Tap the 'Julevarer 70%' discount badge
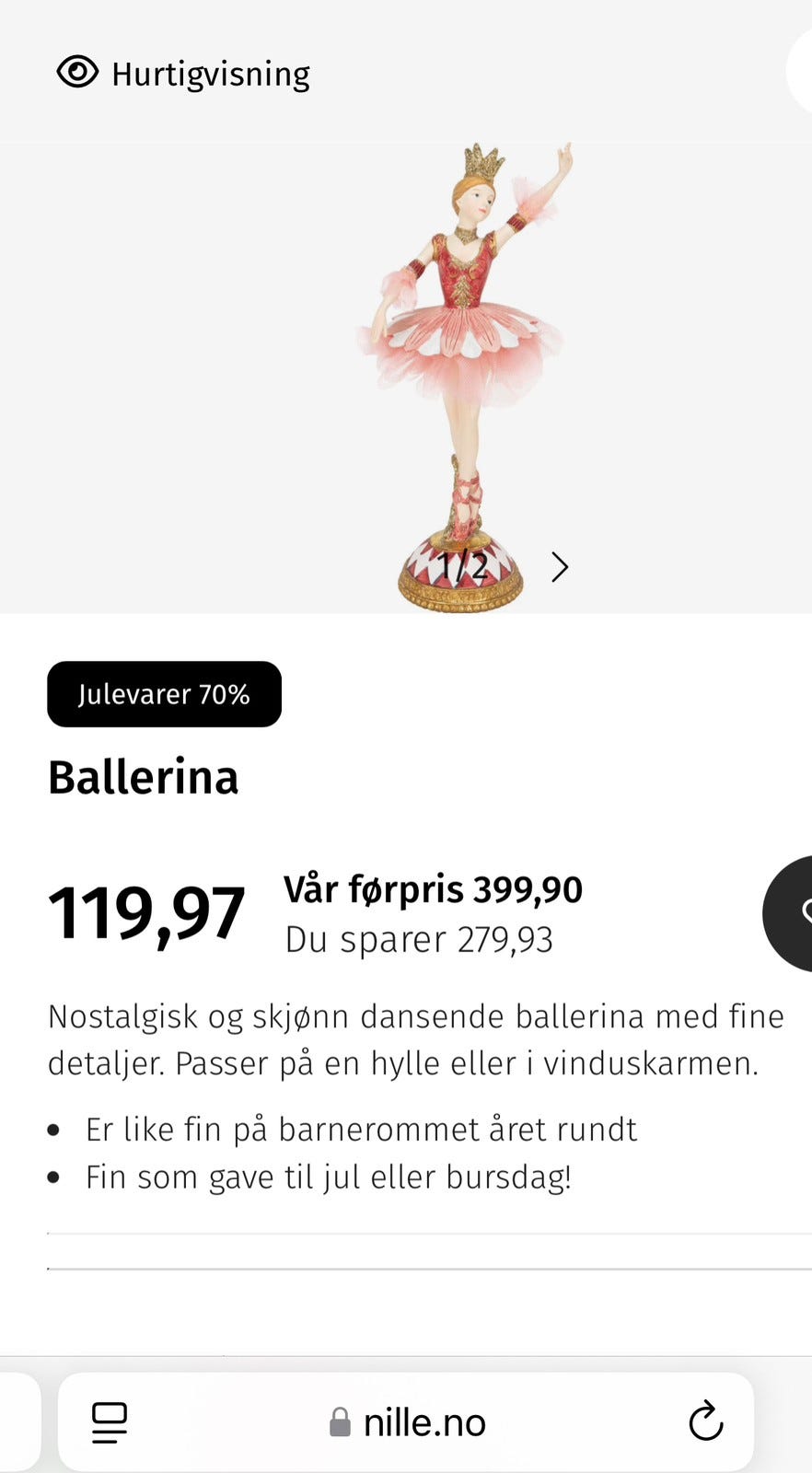The height and width of the screenshot is (1473, 812). (164, 694)
